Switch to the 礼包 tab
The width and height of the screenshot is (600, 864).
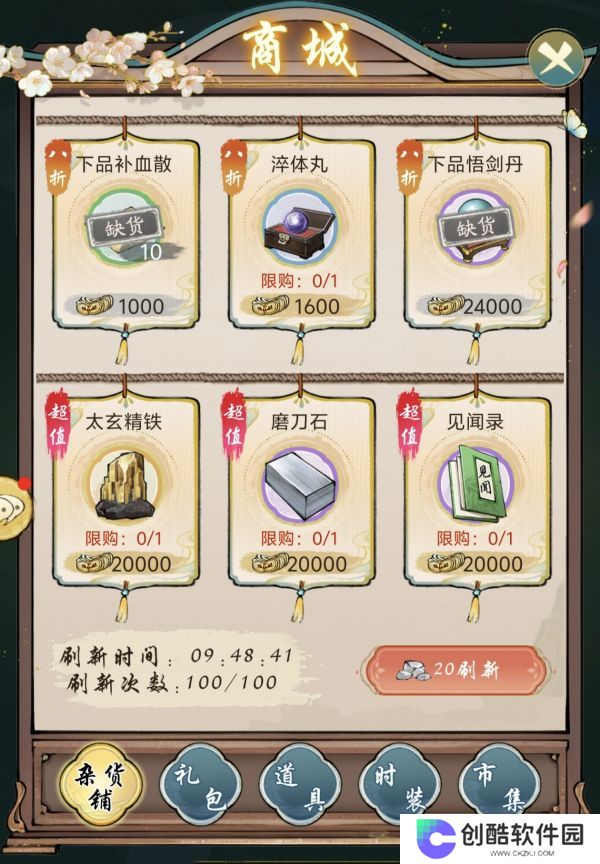click(198, 783)
